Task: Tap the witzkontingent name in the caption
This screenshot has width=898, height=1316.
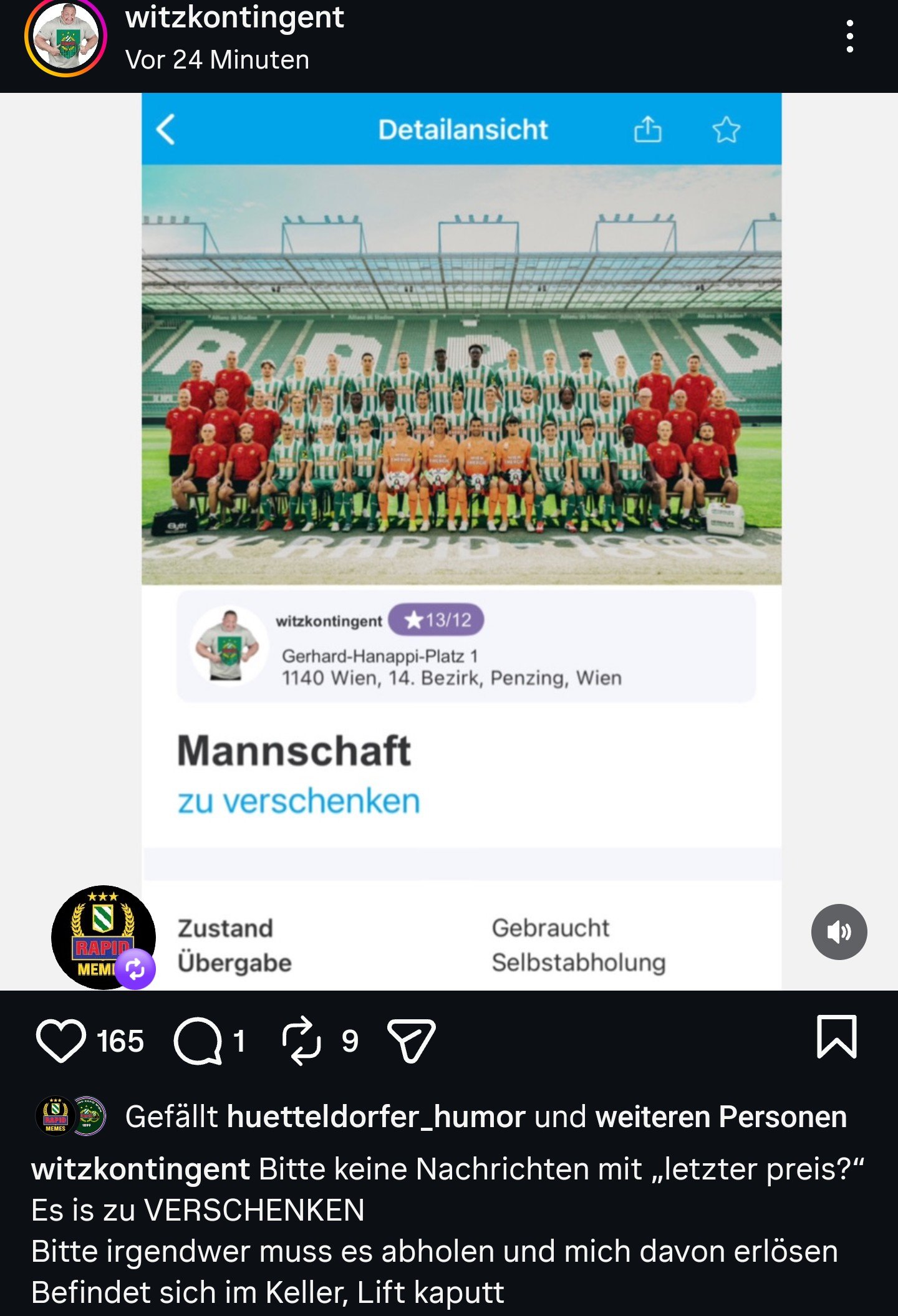Action: tap(140, 1169)
